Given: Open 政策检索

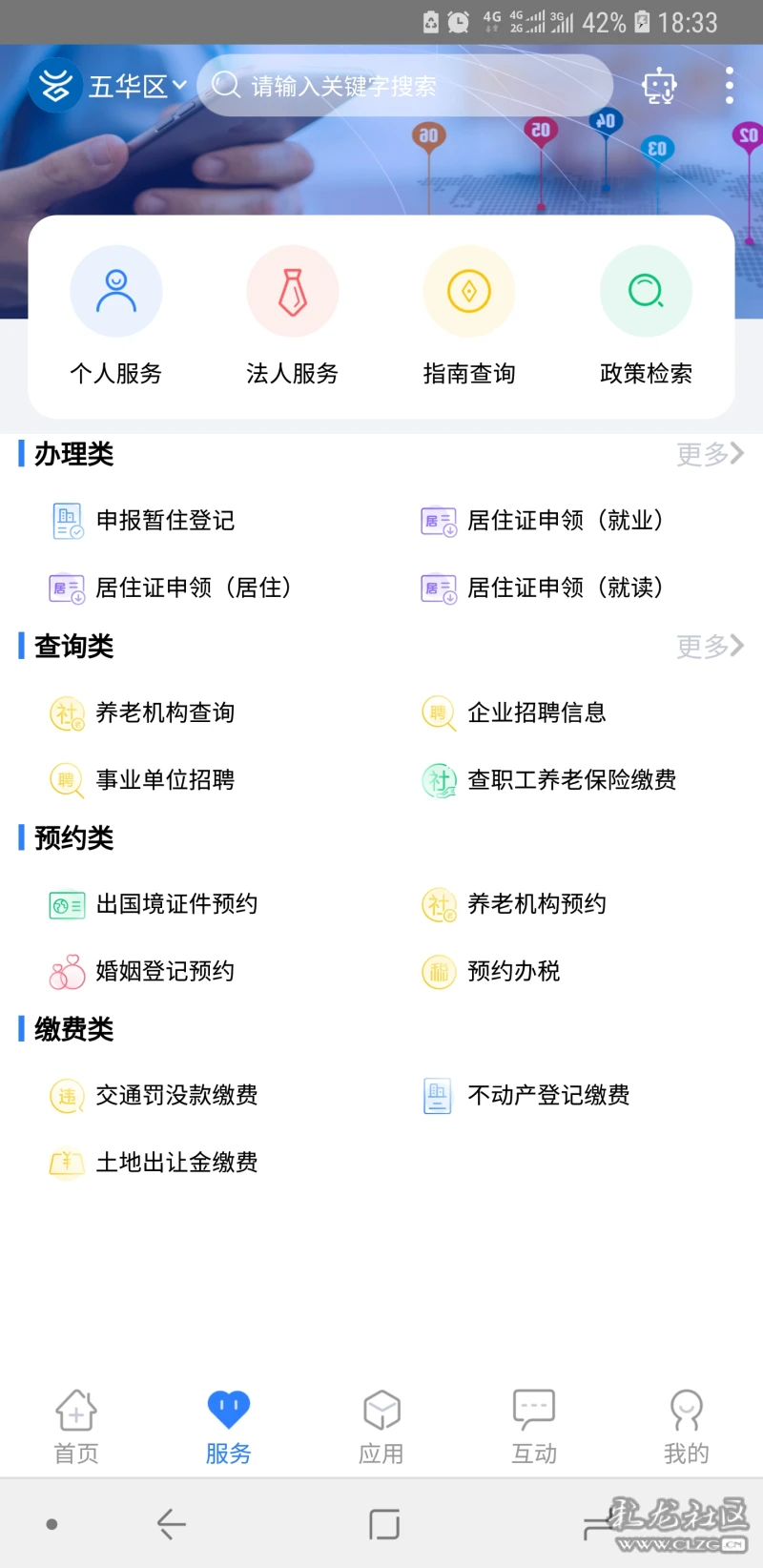Looking at the screenshot, I should (646, 317).
